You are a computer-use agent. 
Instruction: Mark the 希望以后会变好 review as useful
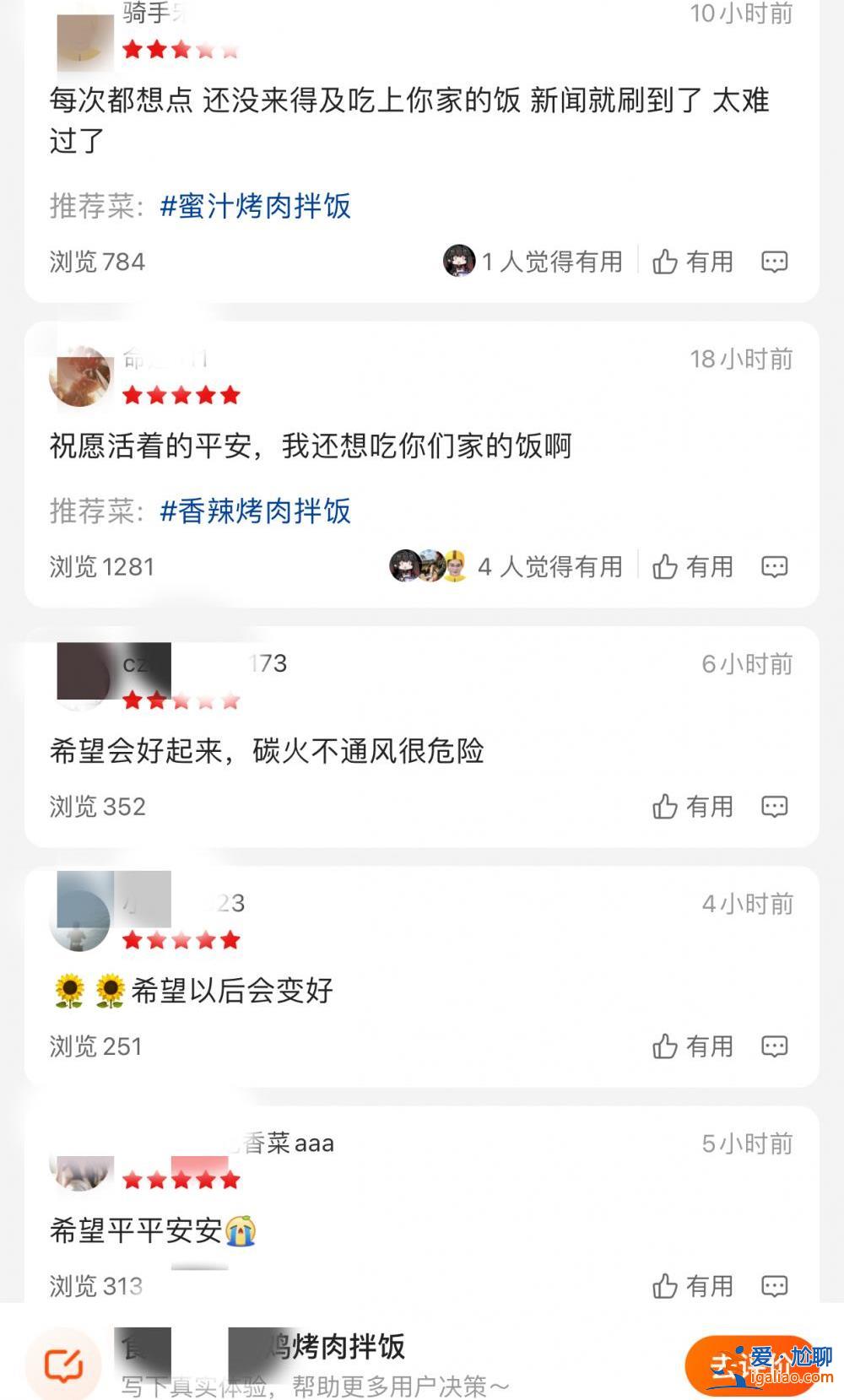pyautogui.click(x=692, y=1046)
